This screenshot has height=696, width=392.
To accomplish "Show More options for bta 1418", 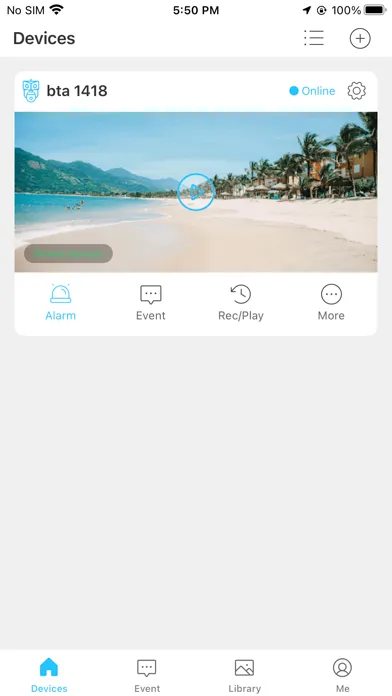I will [331, 303].
